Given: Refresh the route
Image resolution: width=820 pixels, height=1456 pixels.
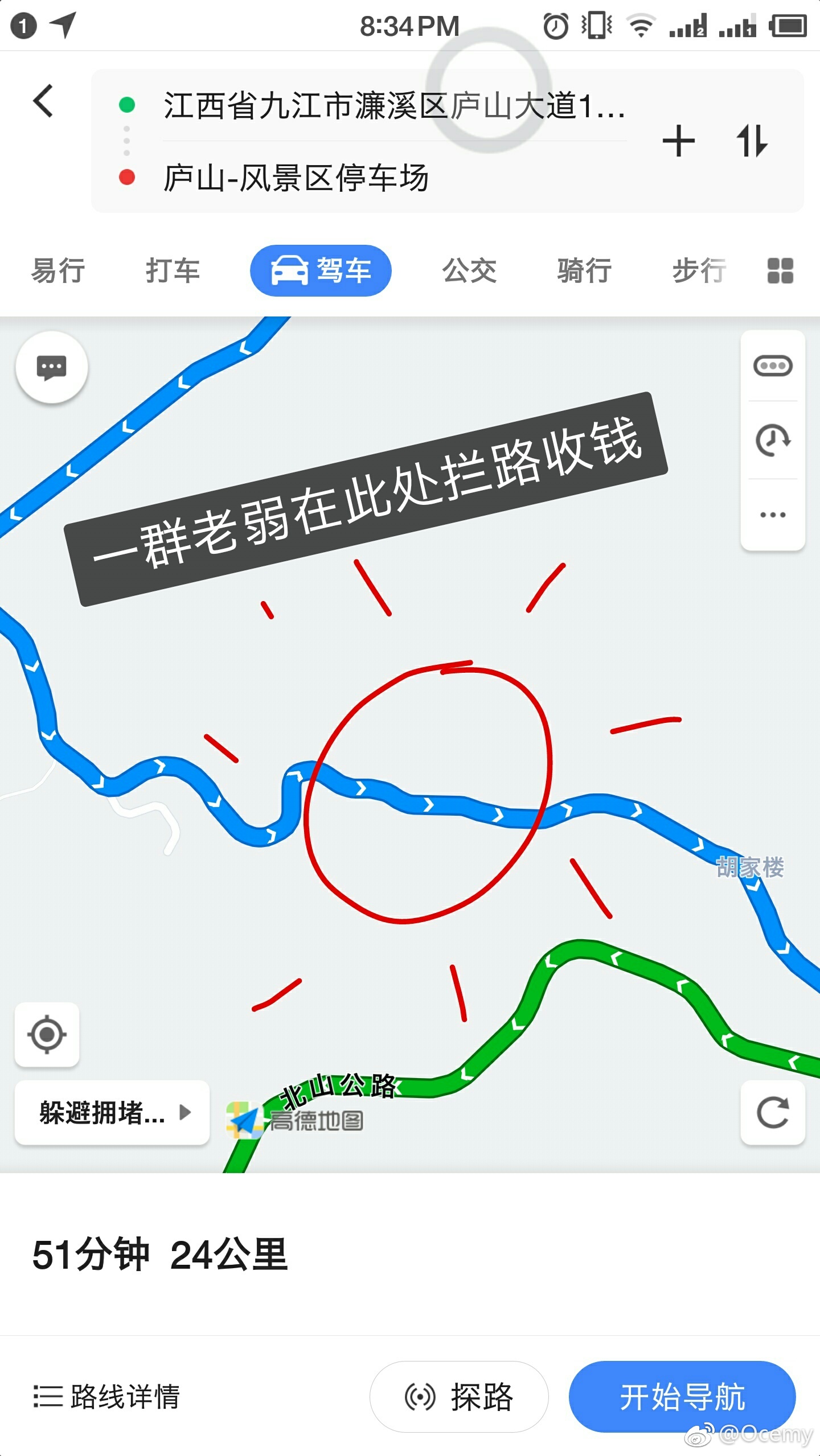Looking at the screenshot, I should tap(772, 1112).
